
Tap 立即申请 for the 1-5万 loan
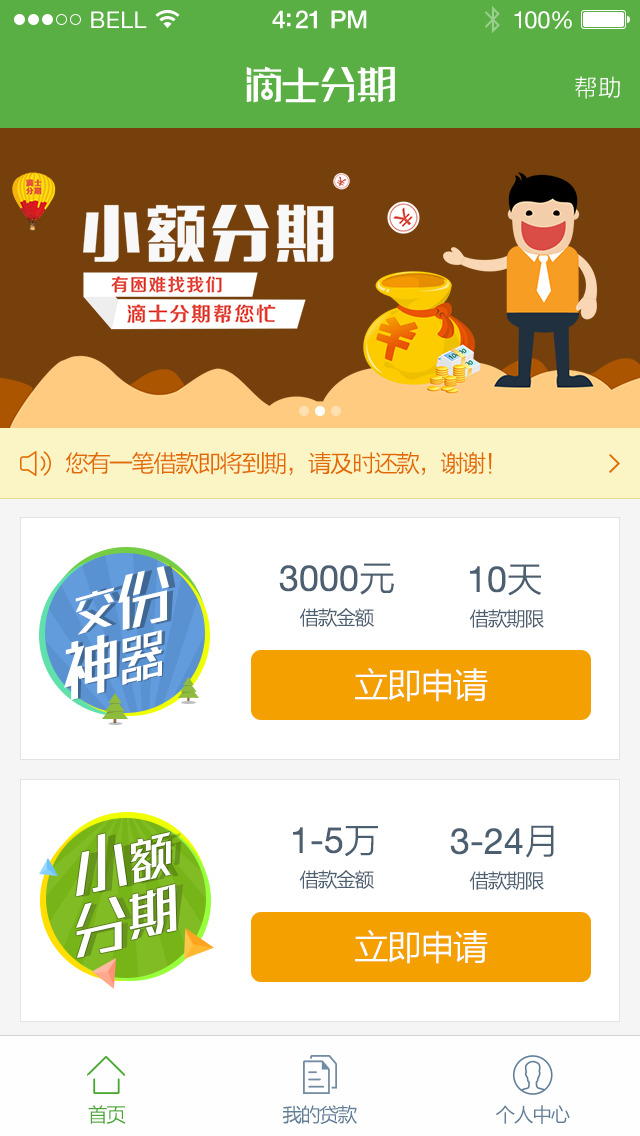tap(420, 947)
